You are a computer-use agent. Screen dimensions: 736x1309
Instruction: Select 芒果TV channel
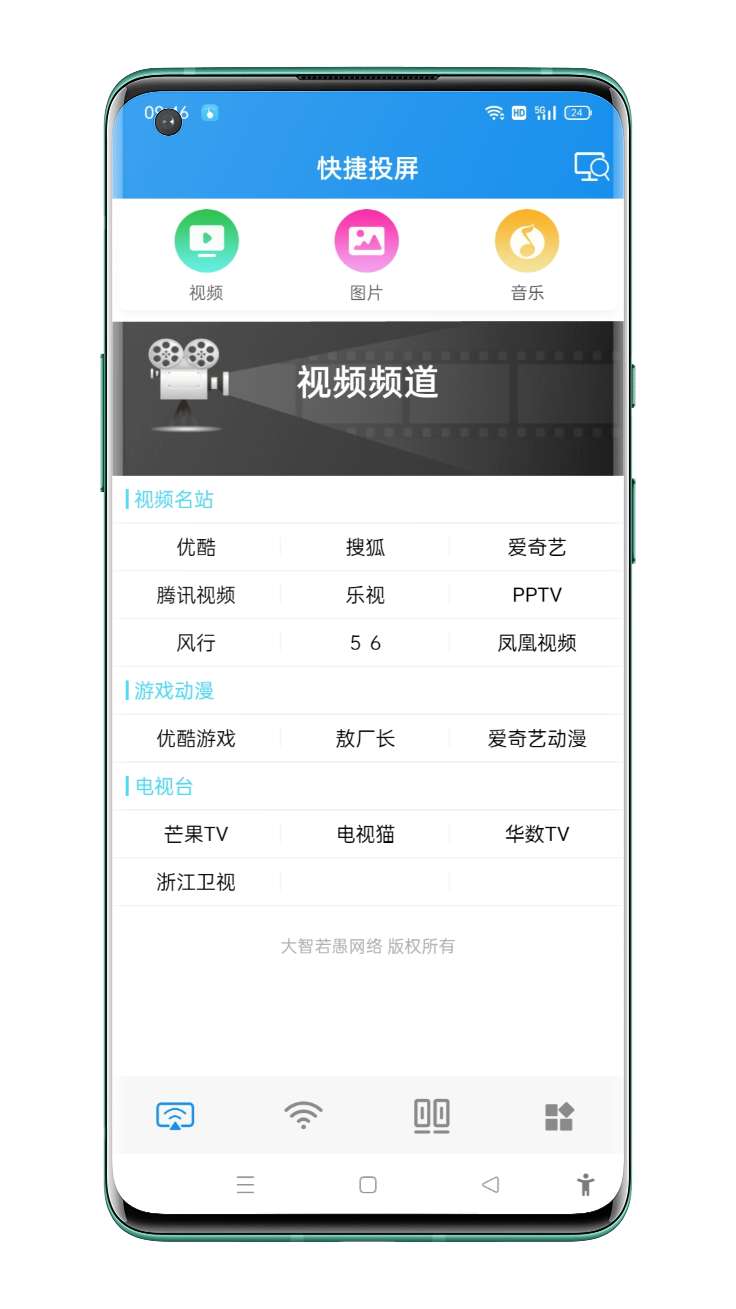196,834
